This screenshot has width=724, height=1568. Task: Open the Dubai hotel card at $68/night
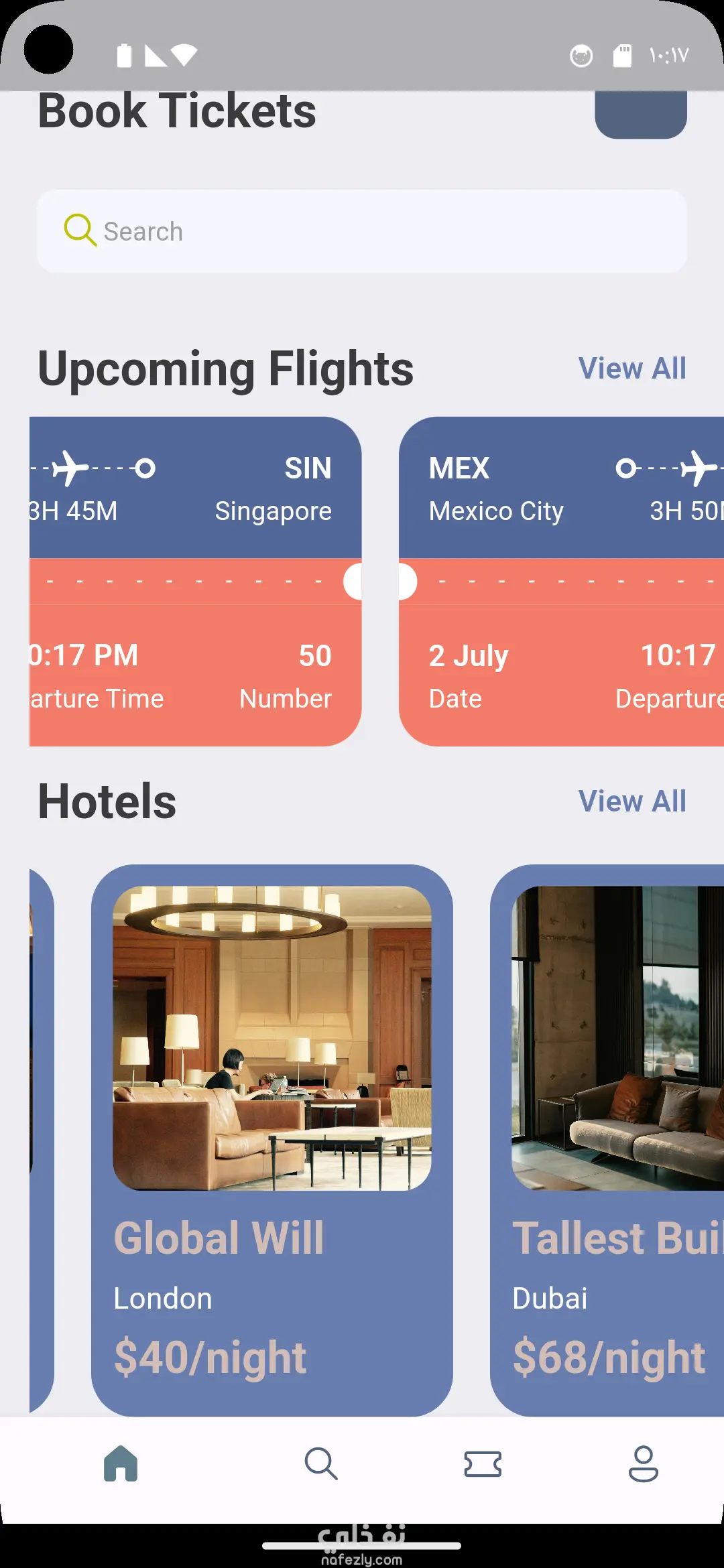[607, 1139]
